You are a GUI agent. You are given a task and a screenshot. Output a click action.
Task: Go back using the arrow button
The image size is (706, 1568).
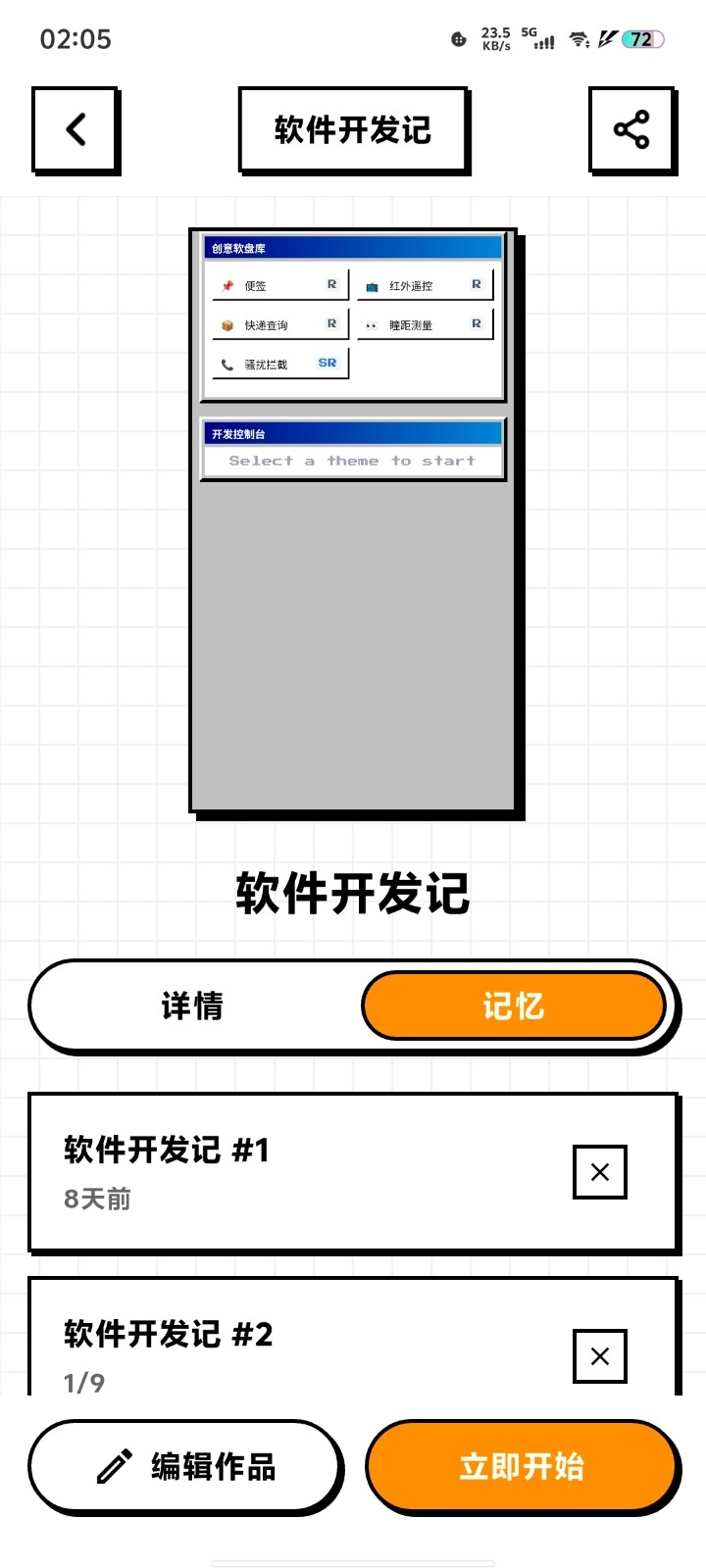(76, 130)
